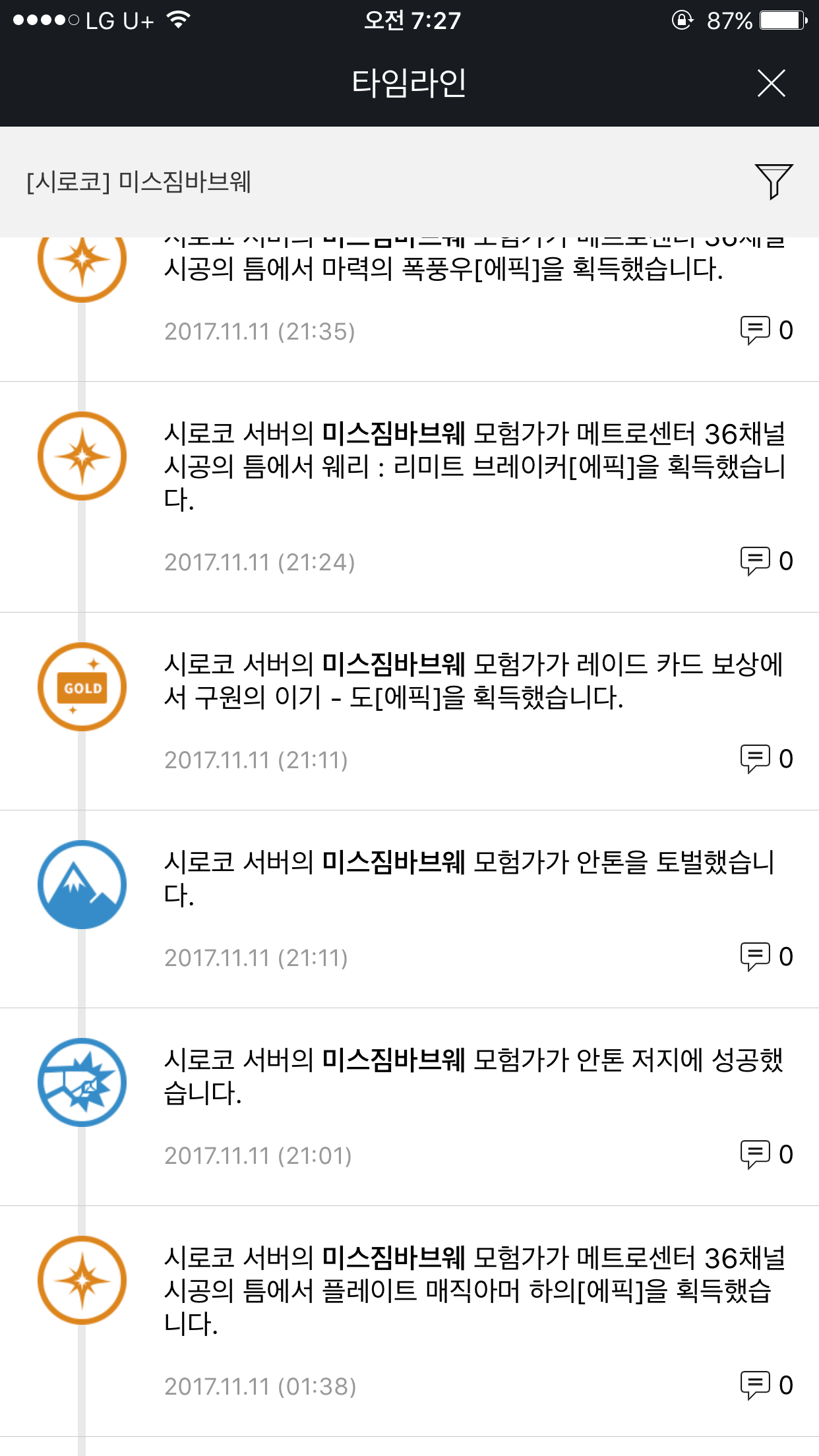The height and width of the screenshot is (1456, 819).
Task: Open comments on the 안톤을 토벌 entry
Action: point(766,957)
